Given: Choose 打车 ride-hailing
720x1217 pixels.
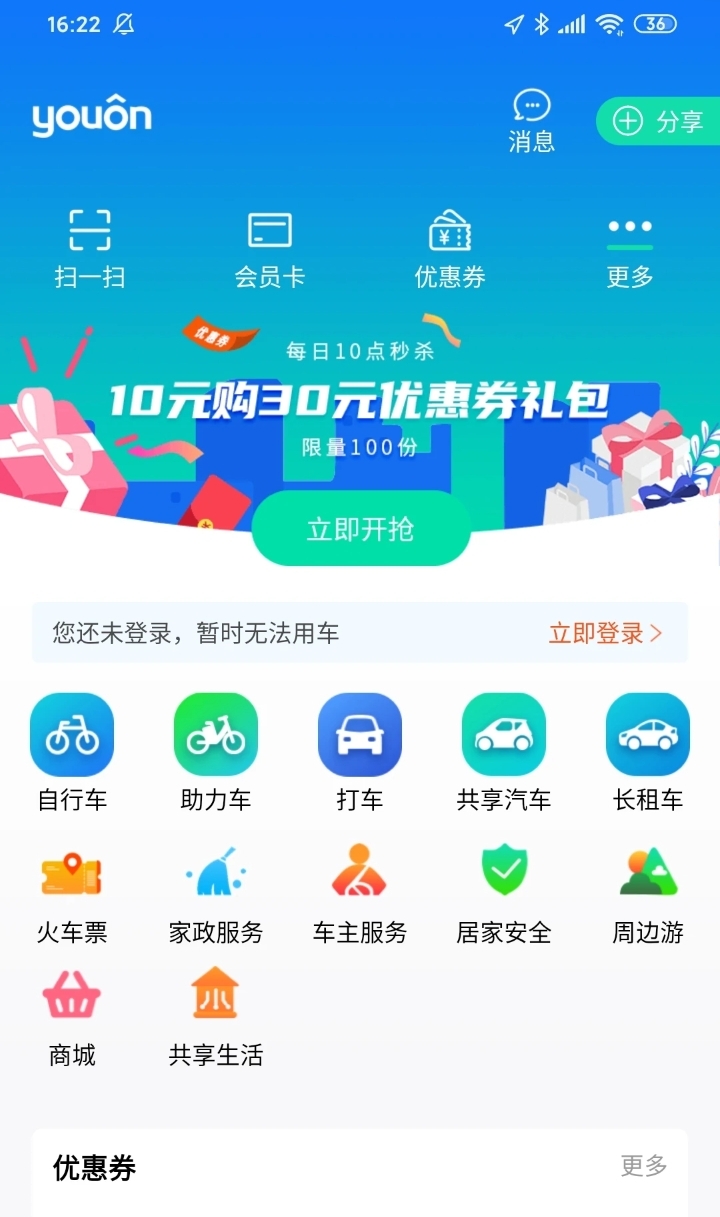Looking at the screenshot, I should pos(360,752).
